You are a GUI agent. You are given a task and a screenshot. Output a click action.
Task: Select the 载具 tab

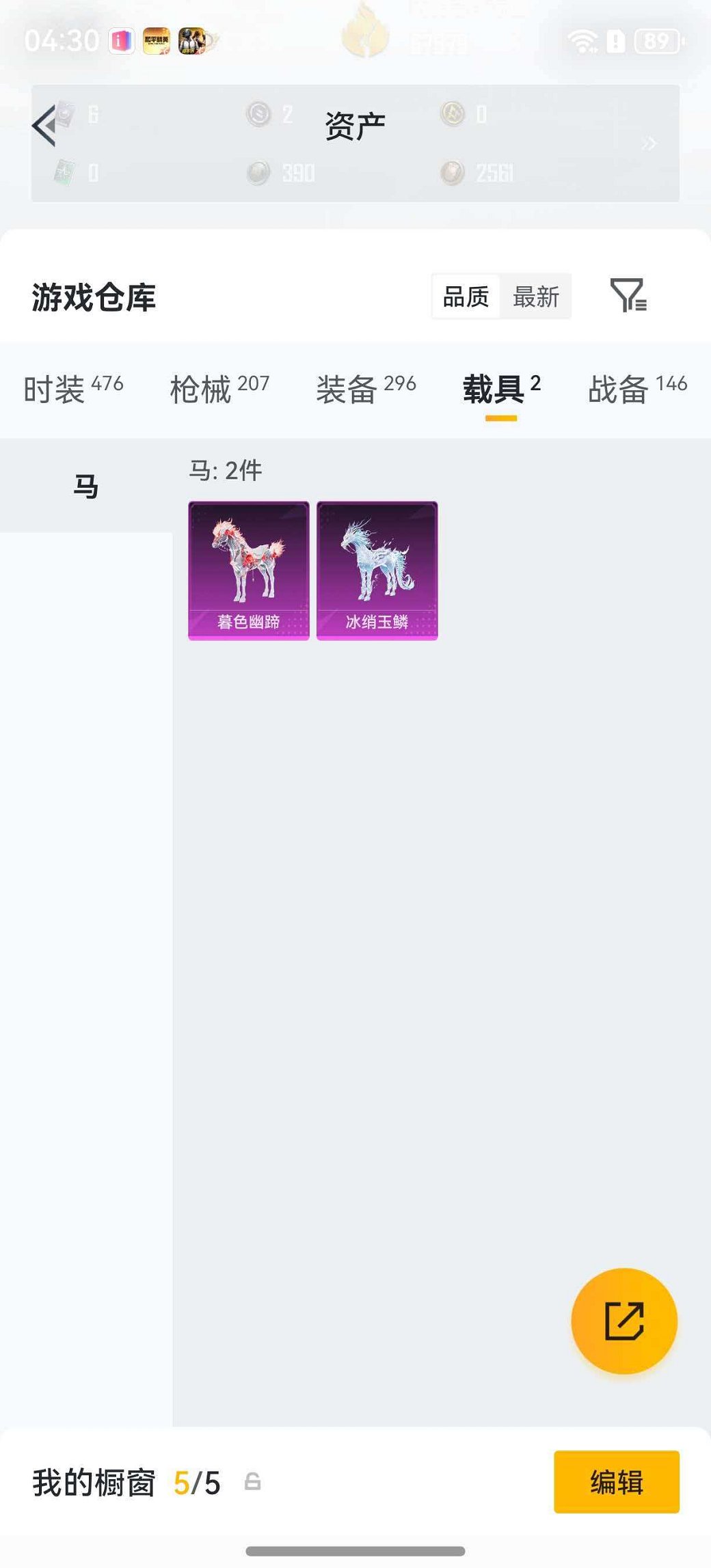pyautogui.click(x=501, y=389)
